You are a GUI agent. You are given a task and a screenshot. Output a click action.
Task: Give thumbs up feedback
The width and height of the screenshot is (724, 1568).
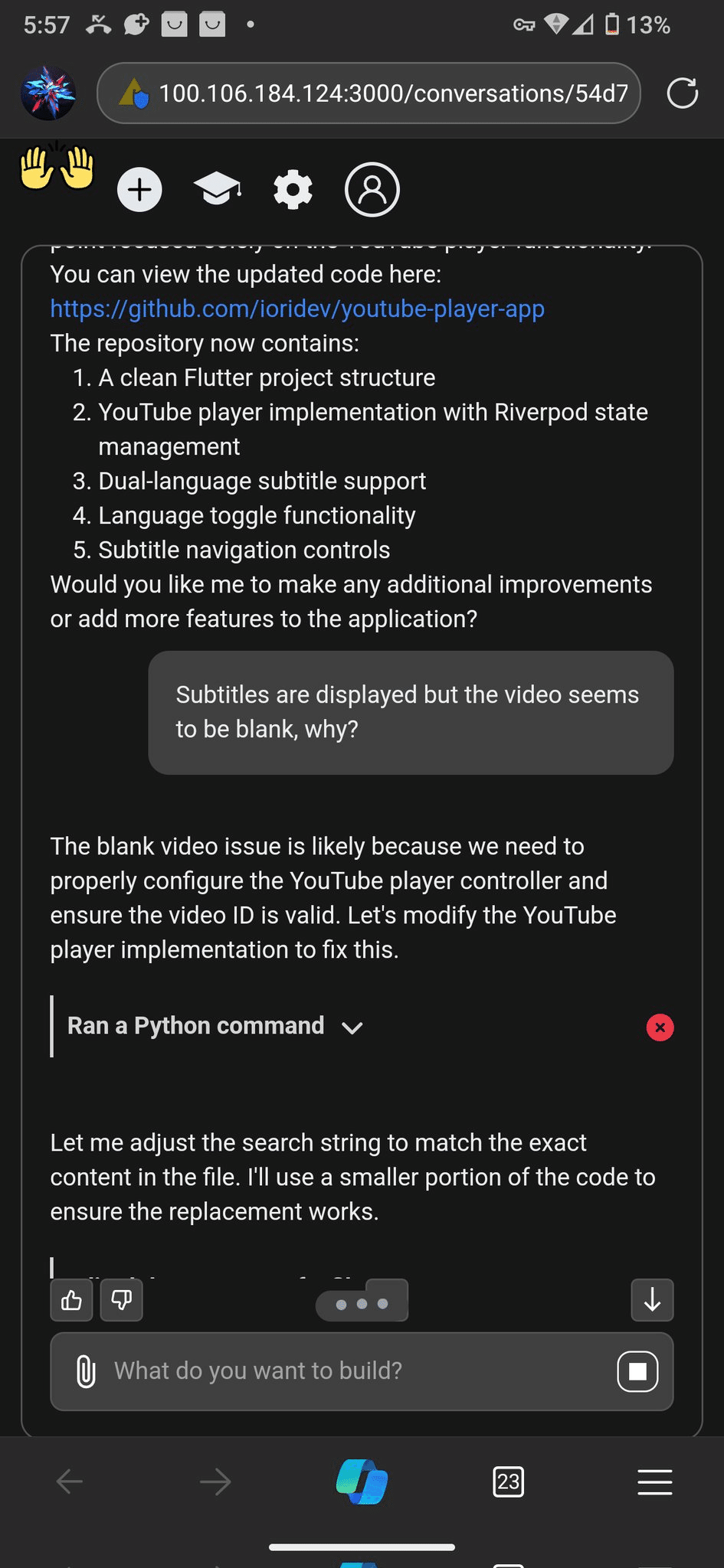71,1300
